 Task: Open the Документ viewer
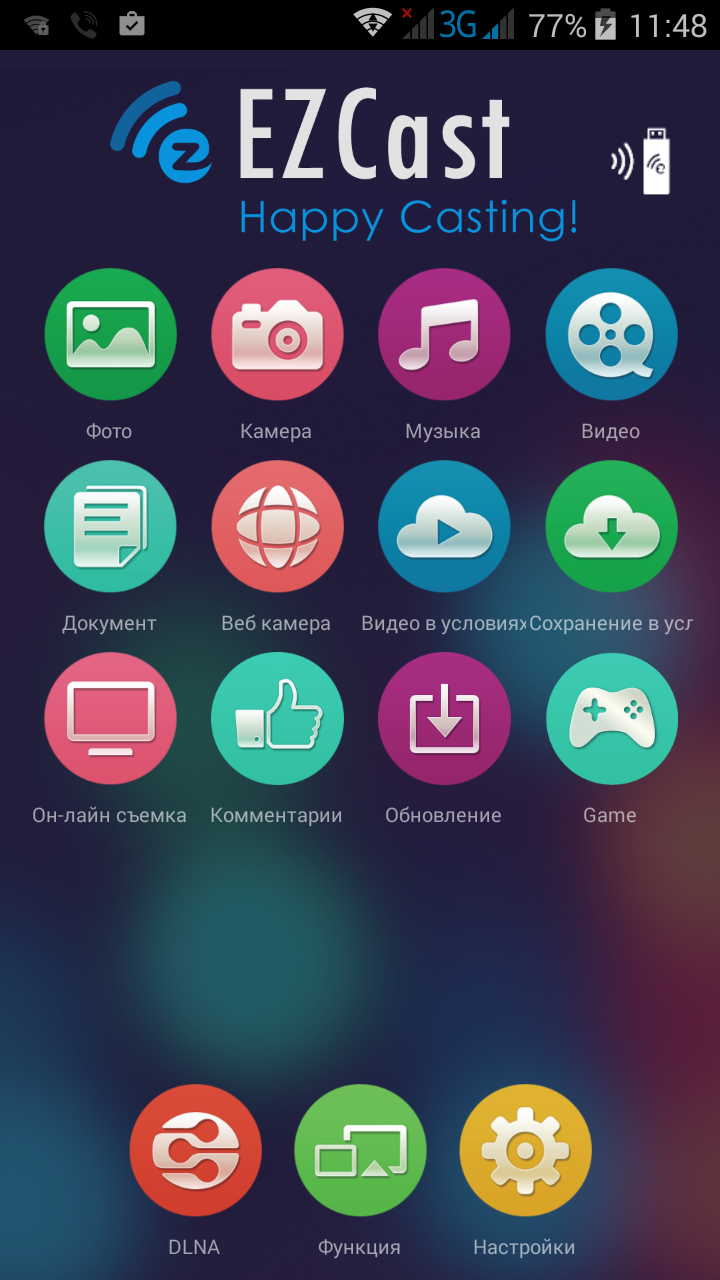pos(110,527)
